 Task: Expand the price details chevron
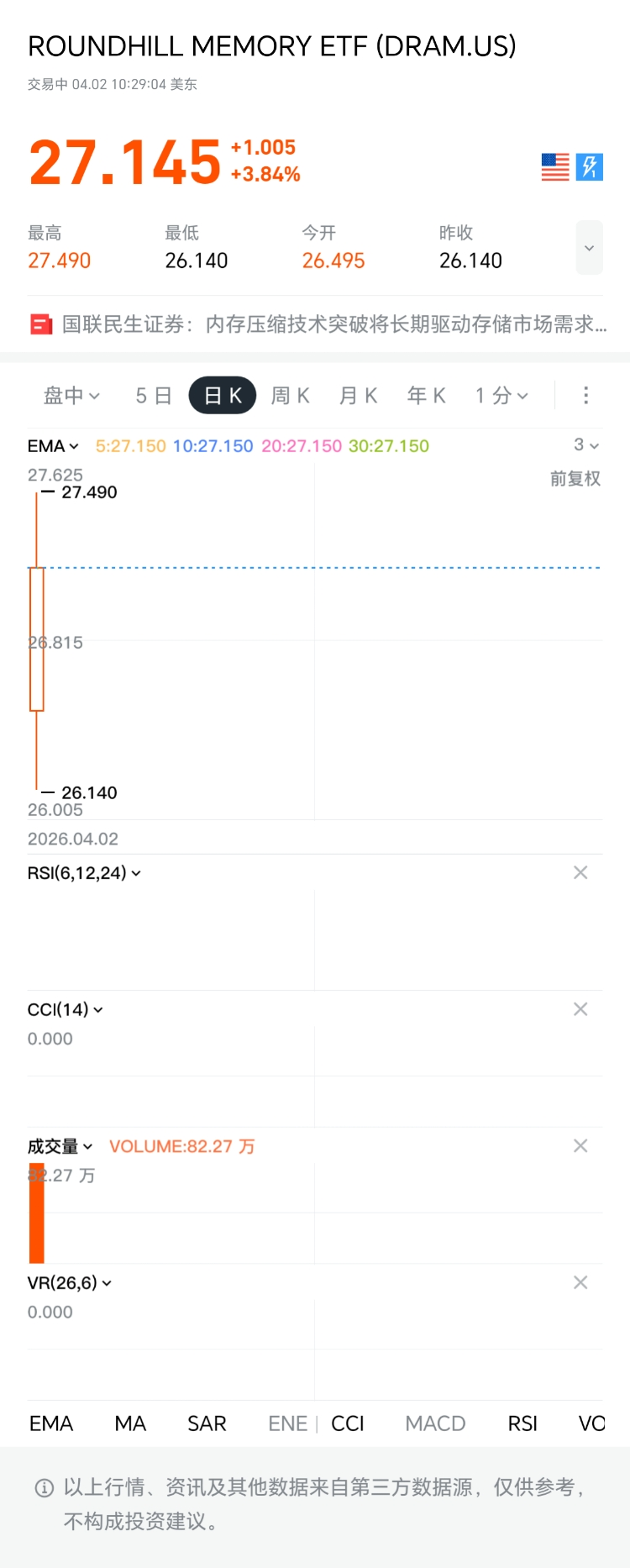click(x=589, y=248)
